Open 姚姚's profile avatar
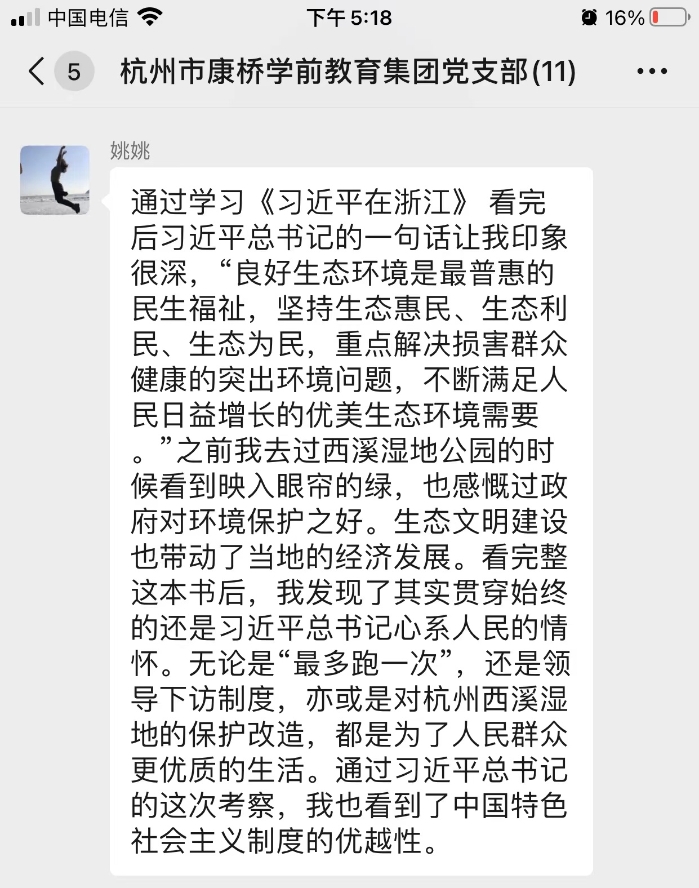699x888 pixels. (x=55, y=180)
